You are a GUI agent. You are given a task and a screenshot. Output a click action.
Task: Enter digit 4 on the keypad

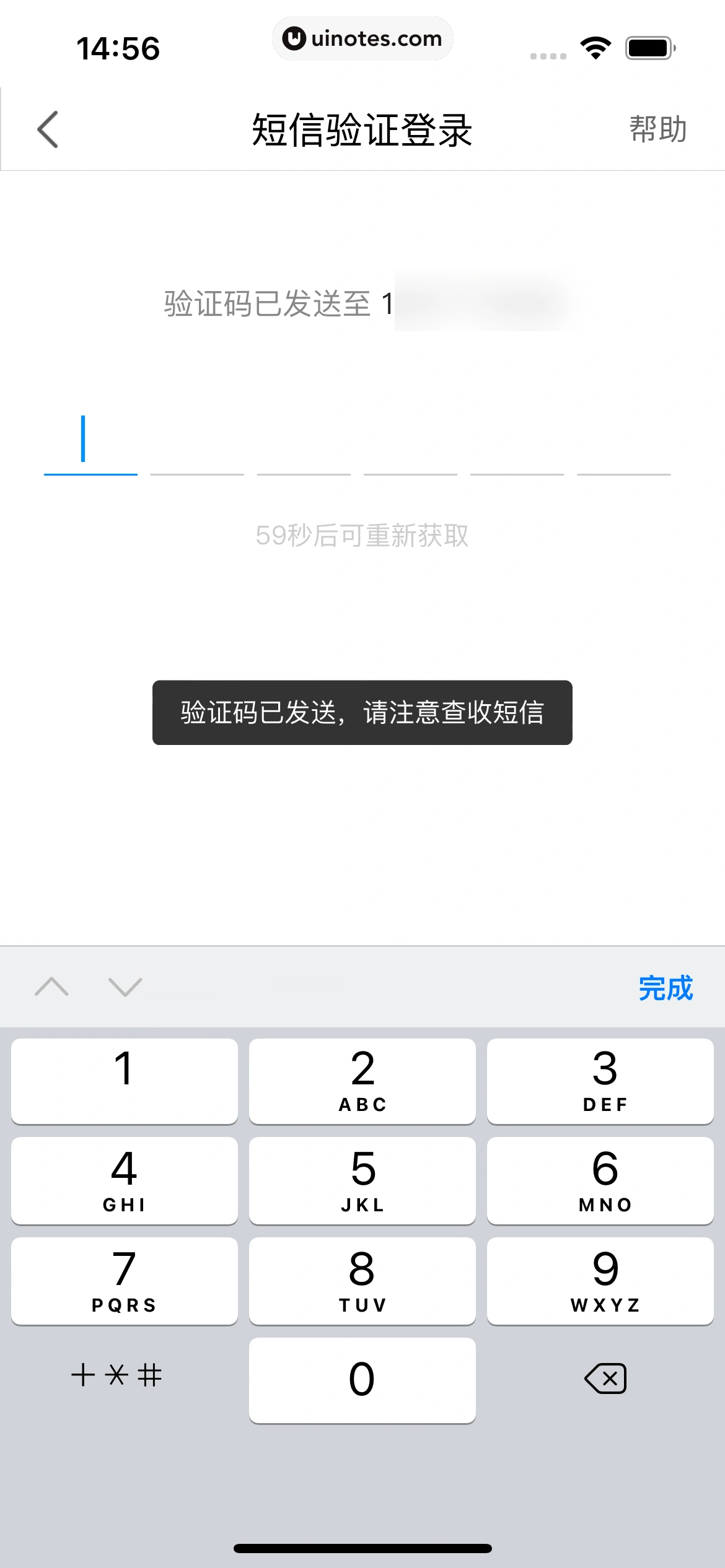(x=125, y=1180)
